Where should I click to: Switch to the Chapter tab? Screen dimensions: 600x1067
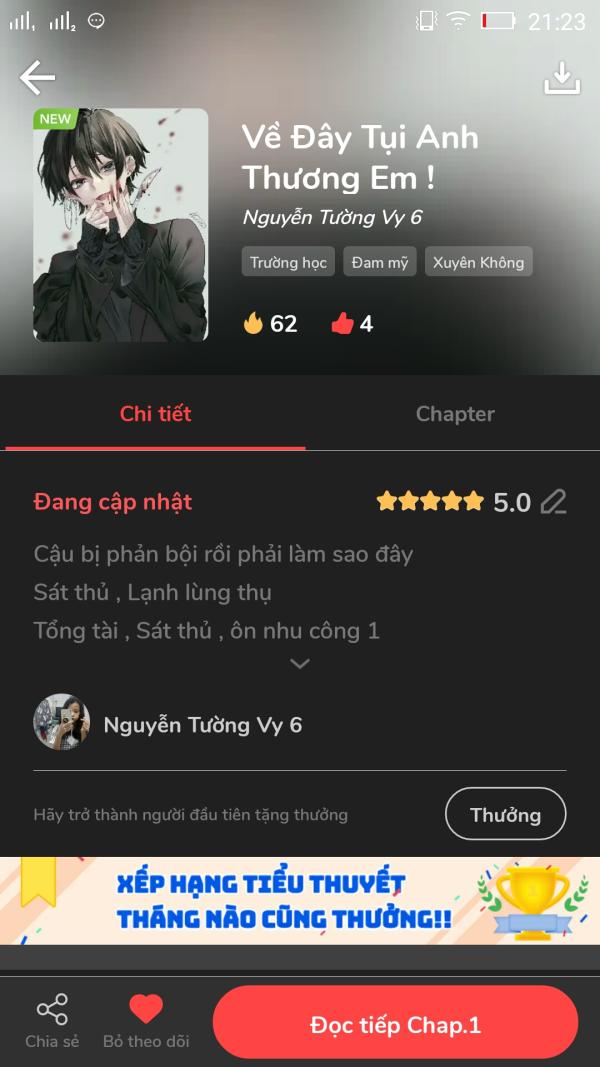(455, 414)
